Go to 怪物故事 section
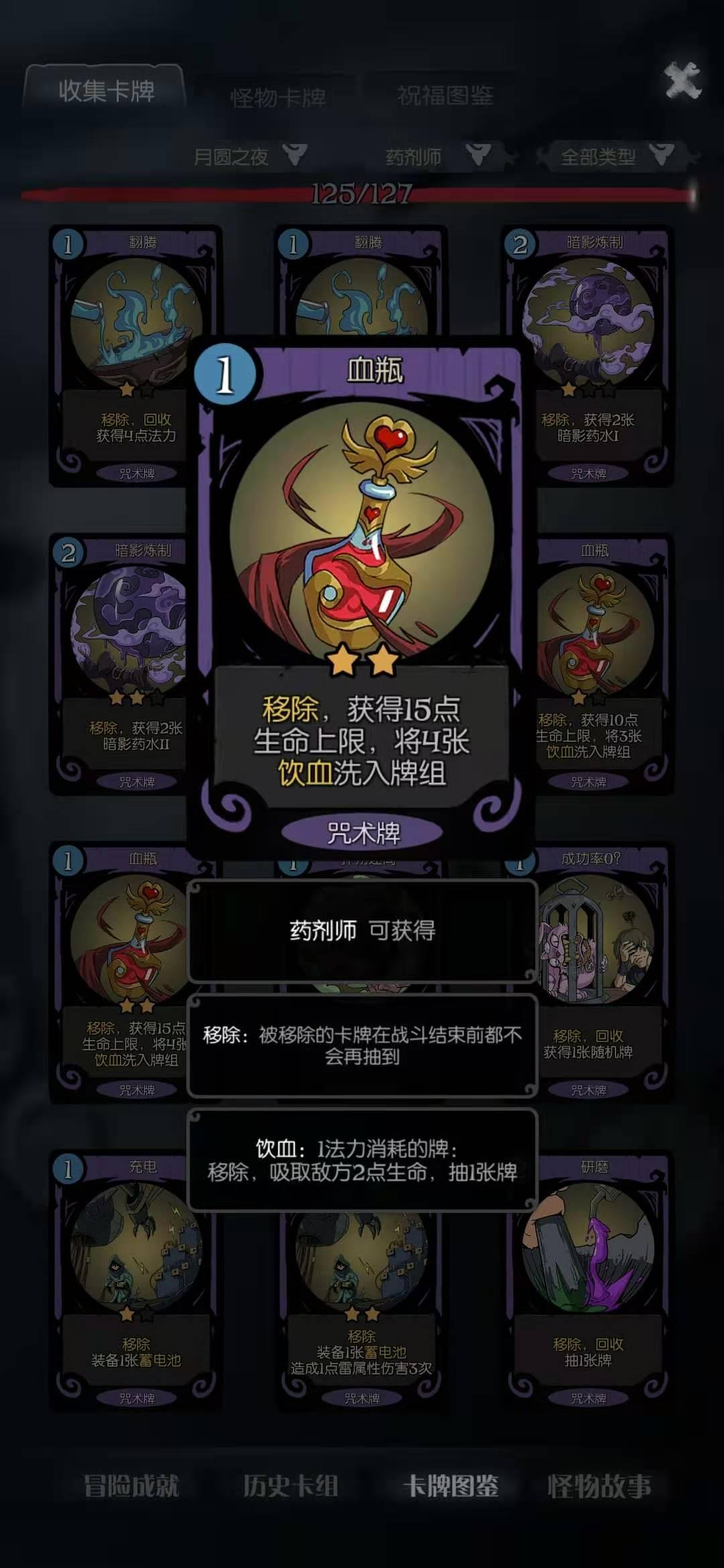 coord(599,1486)
